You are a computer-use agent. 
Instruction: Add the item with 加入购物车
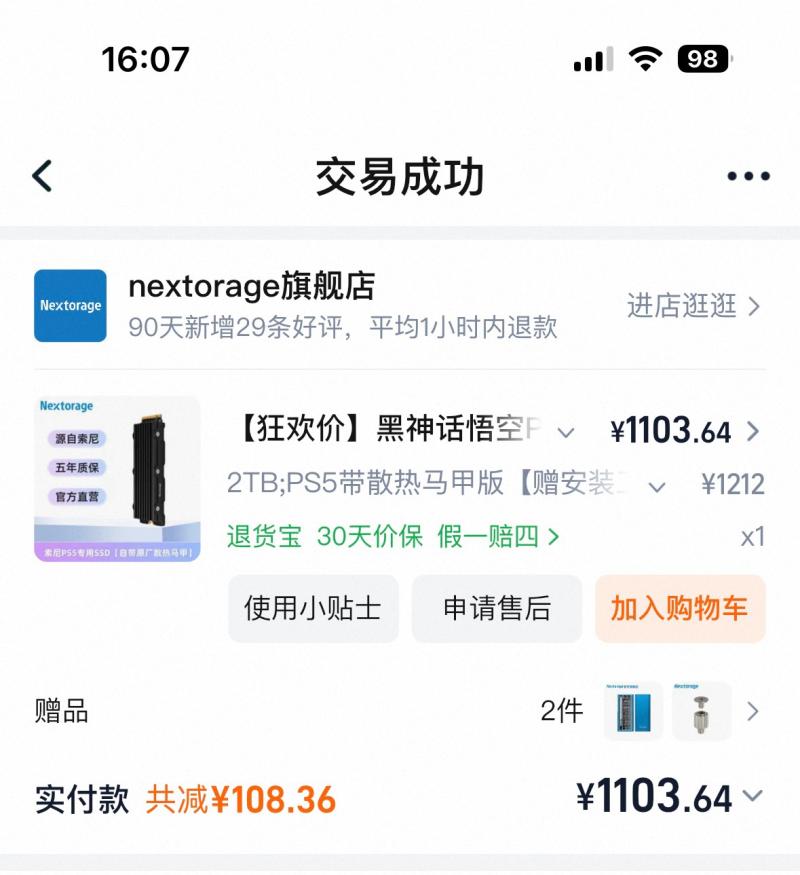(x=680, y=608)
